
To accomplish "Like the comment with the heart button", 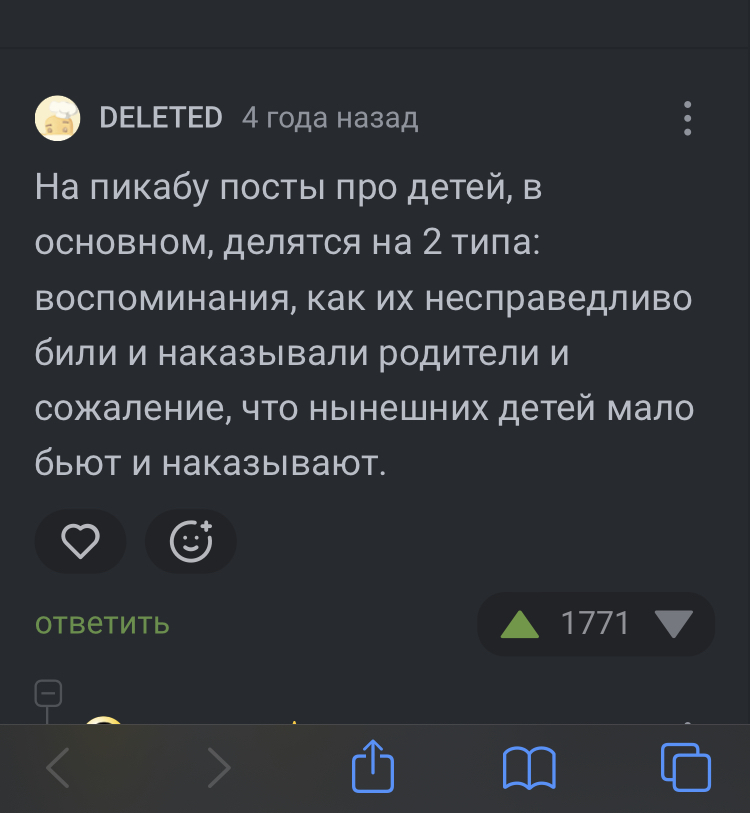I will tap(81, 542).
